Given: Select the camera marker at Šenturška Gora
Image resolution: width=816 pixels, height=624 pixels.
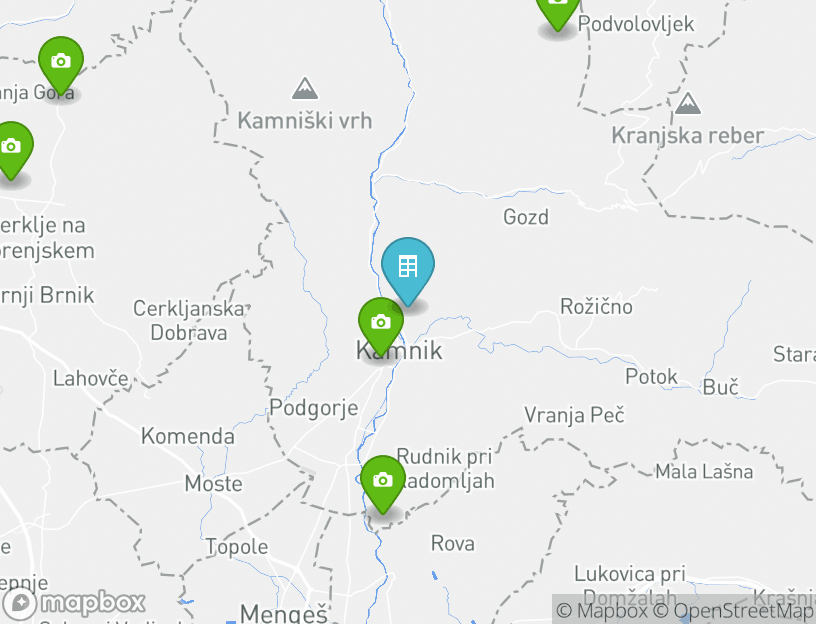Looking at the screenshot, I should click(x=60, y=61).
